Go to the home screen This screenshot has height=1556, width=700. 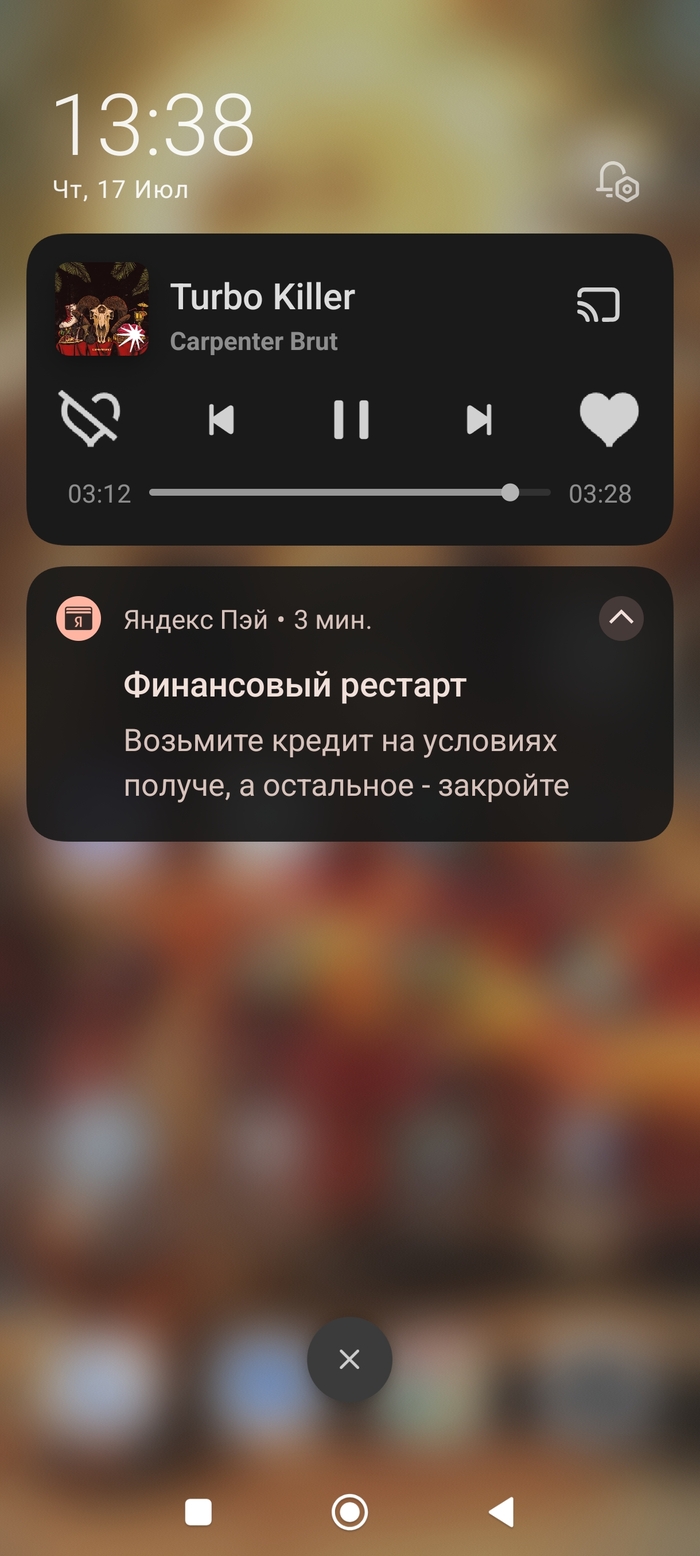coord(349,1512)
